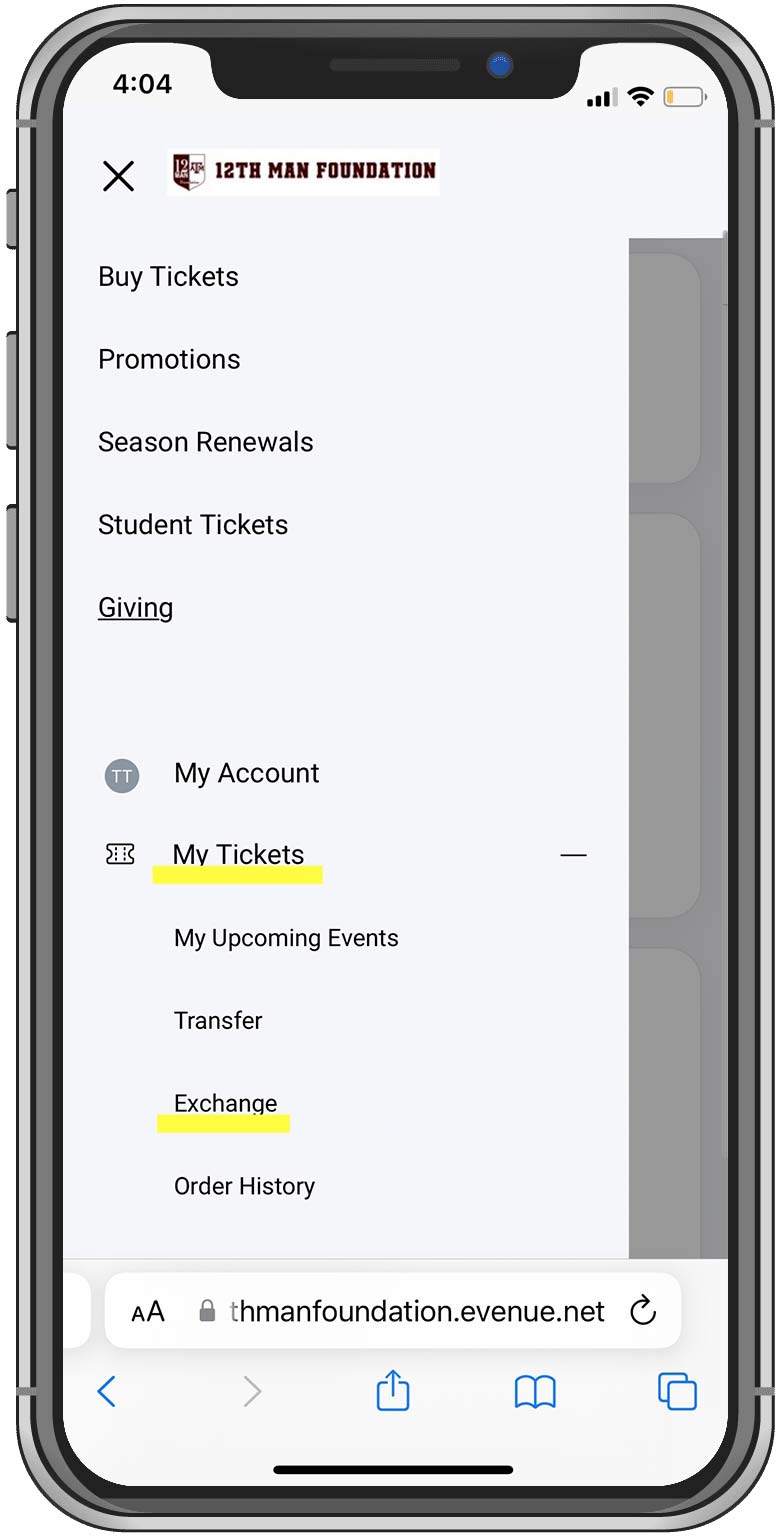Viewport: 780px width, 1539px height.
Task: Tap the browser address bar
Action: [x=415, y=1311]
